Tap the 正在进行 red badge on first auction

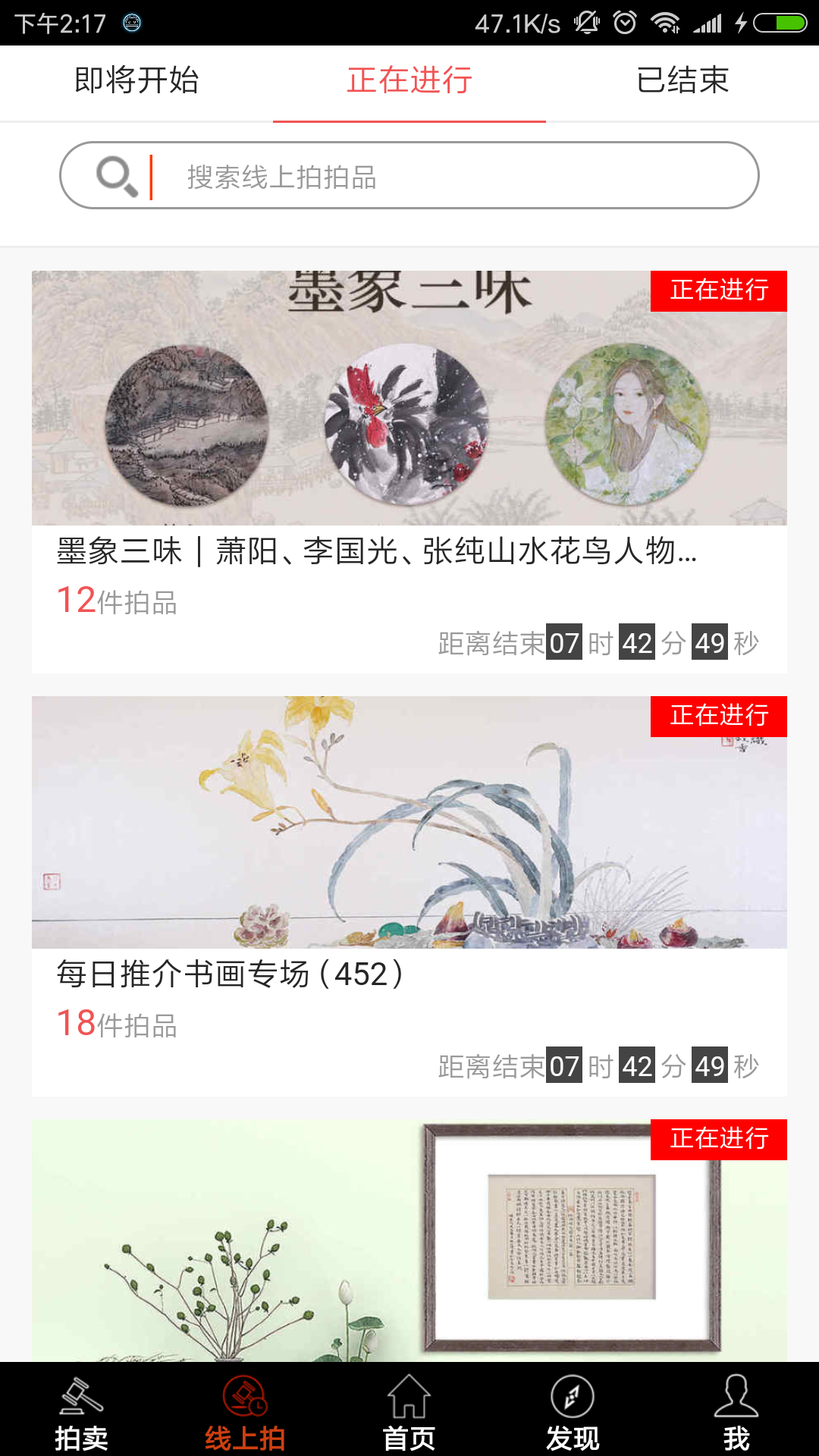717,289
